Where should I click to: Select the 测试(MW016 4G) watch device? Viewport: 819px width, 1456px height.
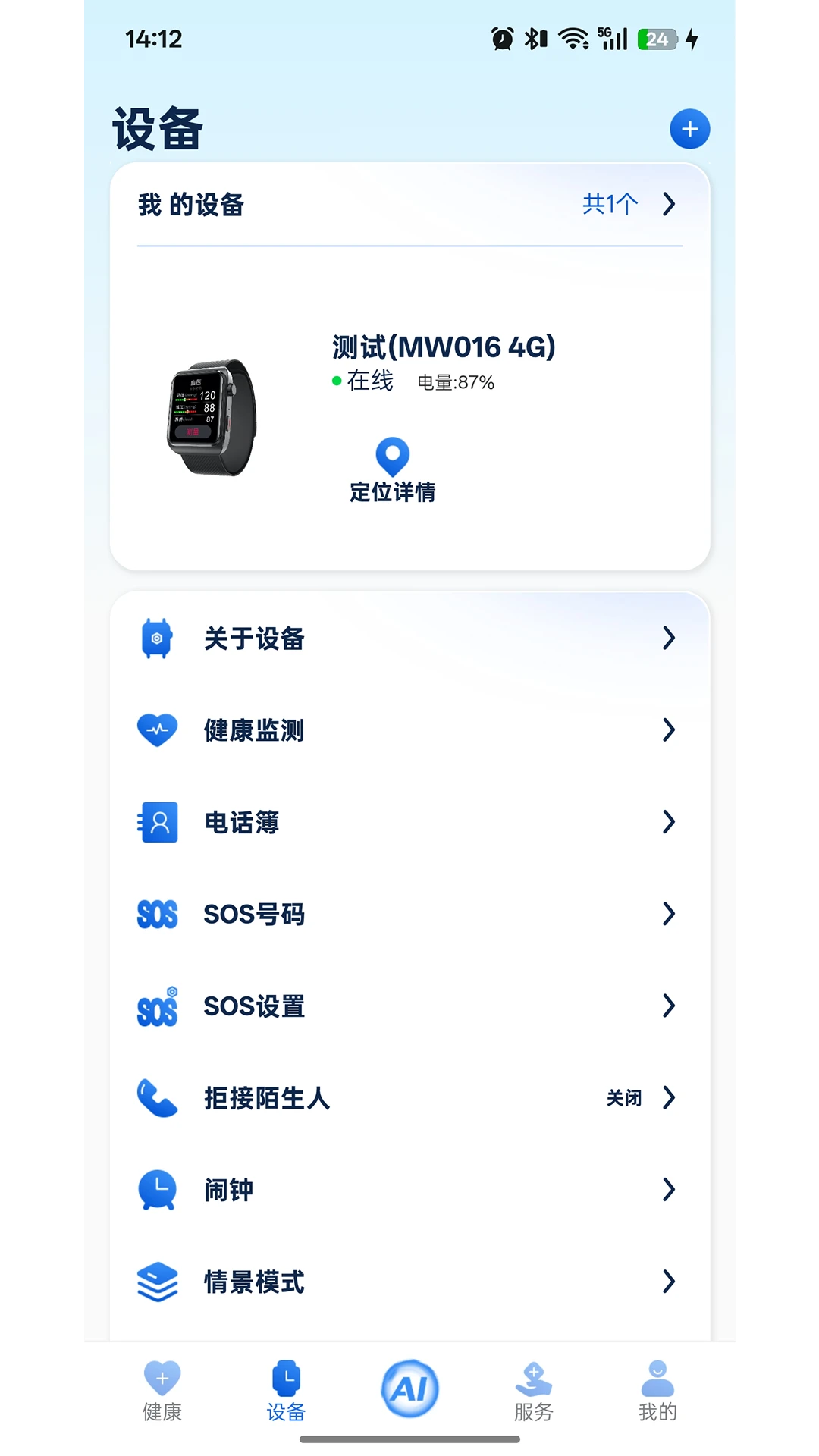[x=443, y=347]
